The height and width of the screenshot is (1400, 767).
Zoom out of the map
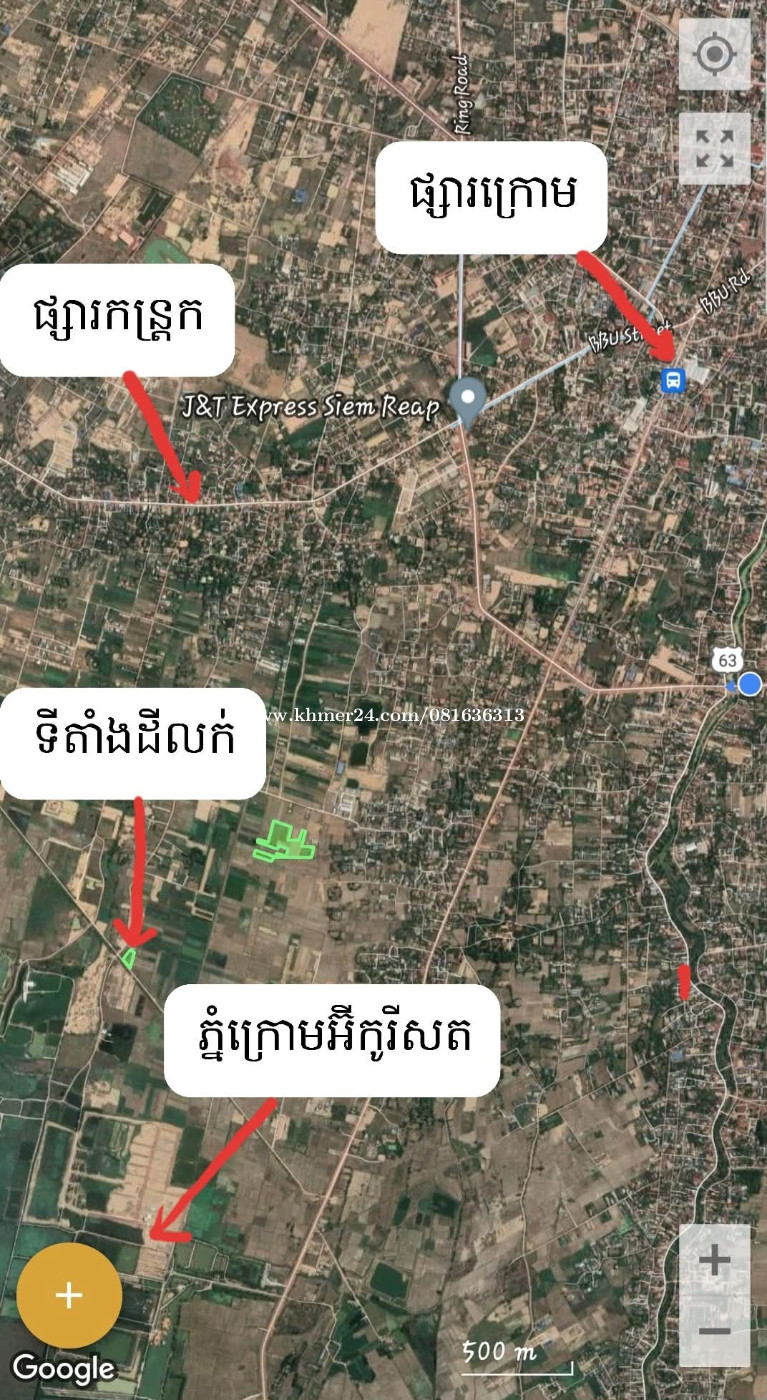[x=714, y=1331]
